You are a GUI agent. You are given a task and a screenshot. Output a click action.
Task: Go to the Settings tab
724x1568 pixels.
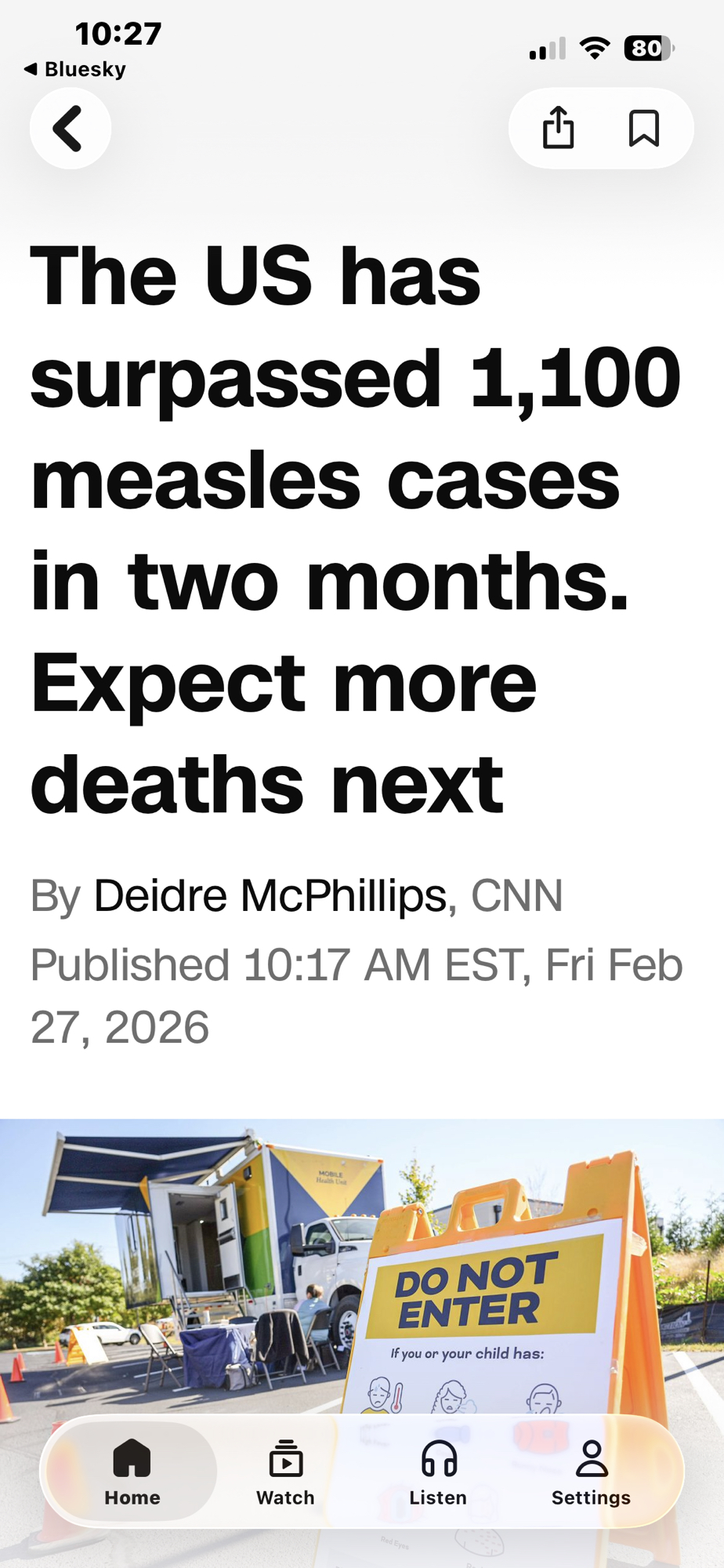click(591, 1472)
